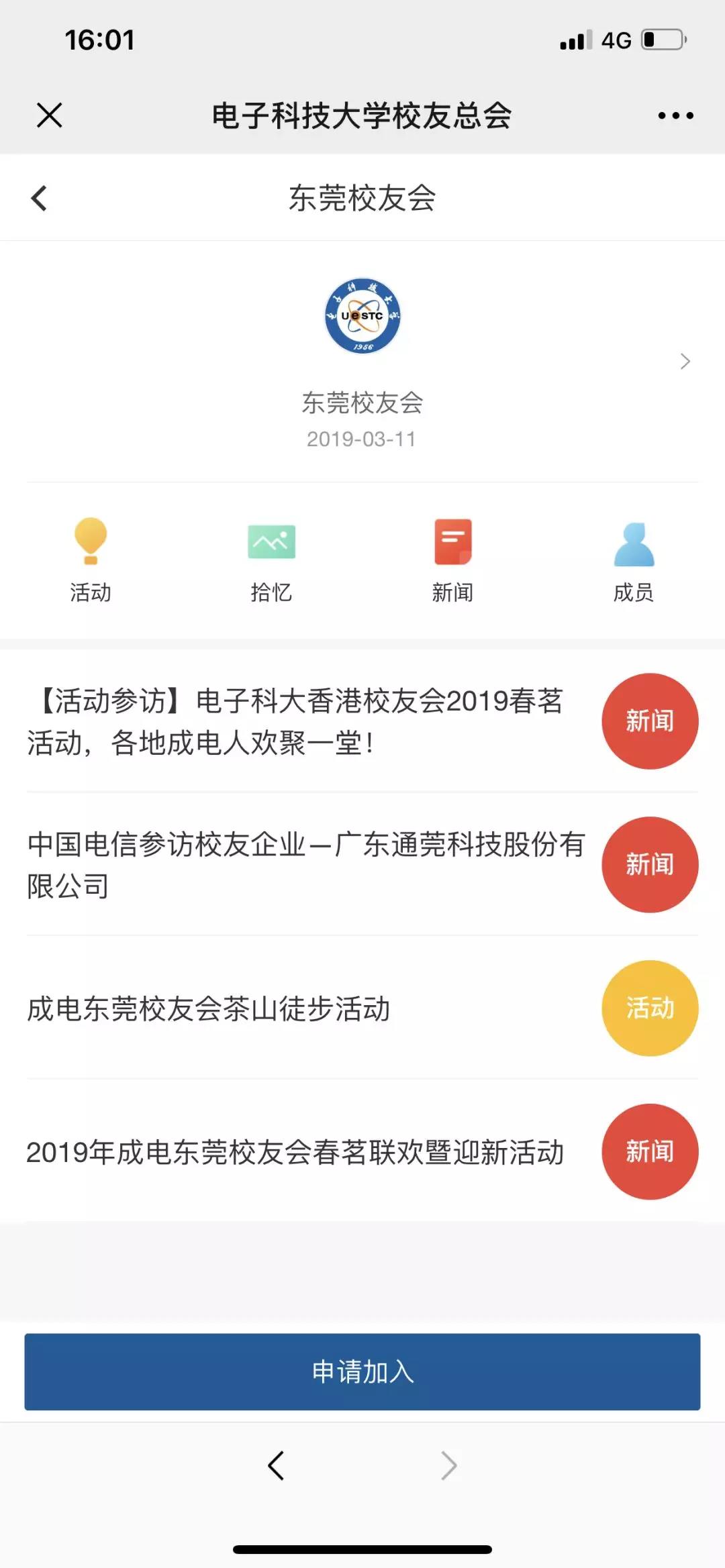View the 成员 members list
725x1568 pixels.
click(x=634, y=560)
